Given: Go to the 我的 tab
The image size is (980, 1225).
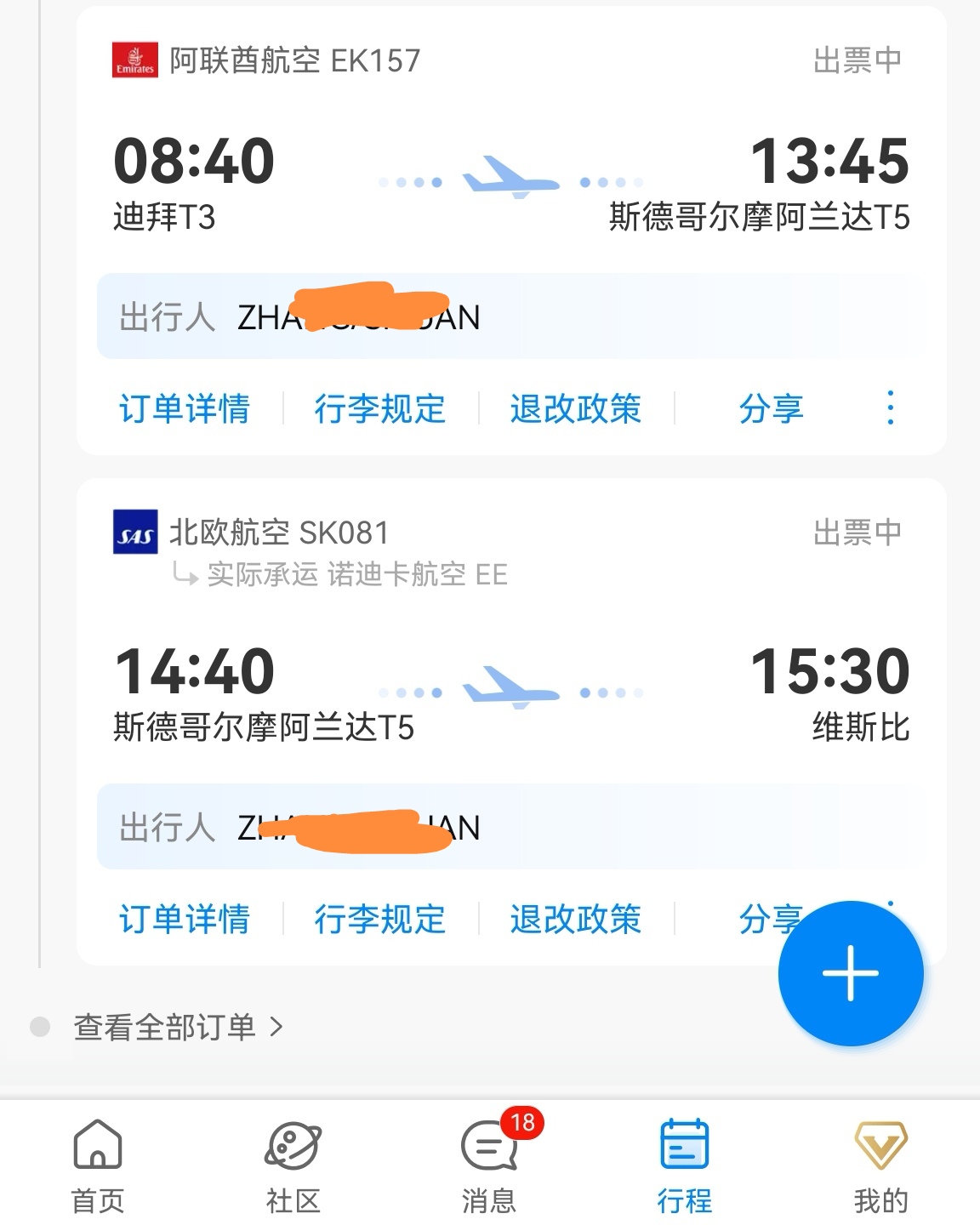Looking at the screenshot, I should tap(880, 1165).
